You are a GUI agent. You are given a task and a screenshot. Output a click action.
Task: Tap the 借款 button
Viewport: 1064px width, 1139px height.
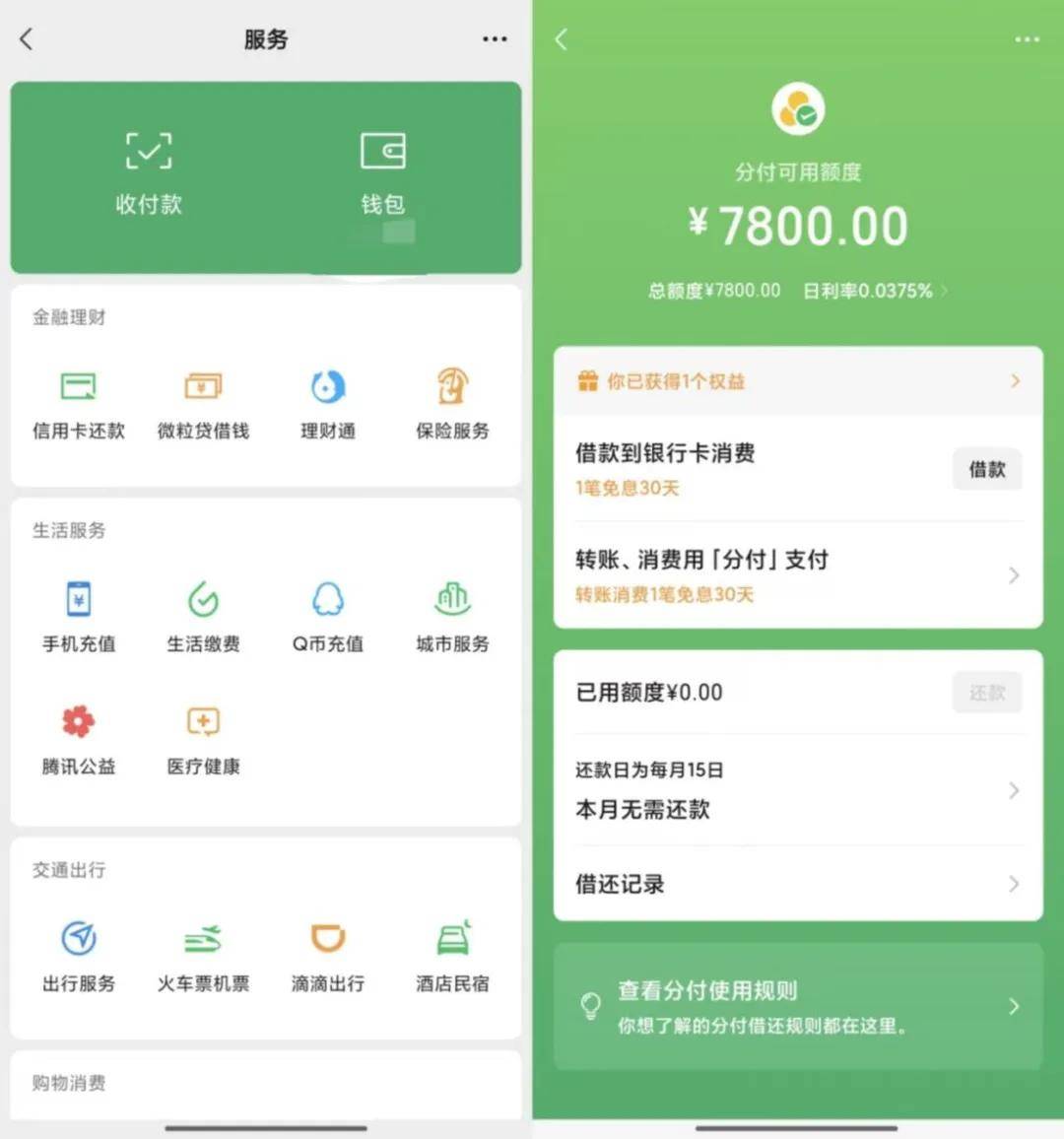pyautogui.click(x=986, y=469)
